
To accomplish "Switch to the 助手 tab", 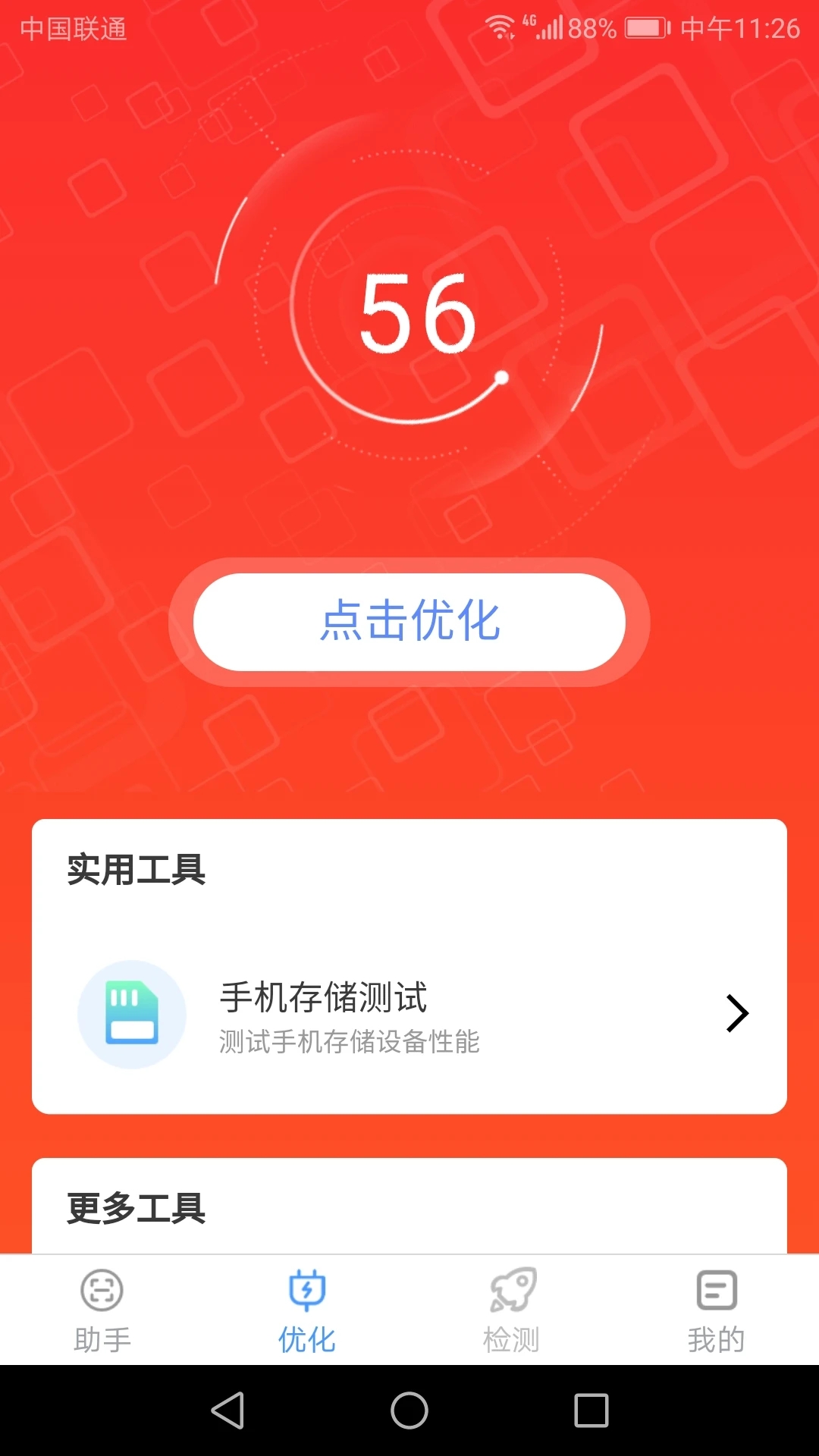I will (x=102, y=1311).
